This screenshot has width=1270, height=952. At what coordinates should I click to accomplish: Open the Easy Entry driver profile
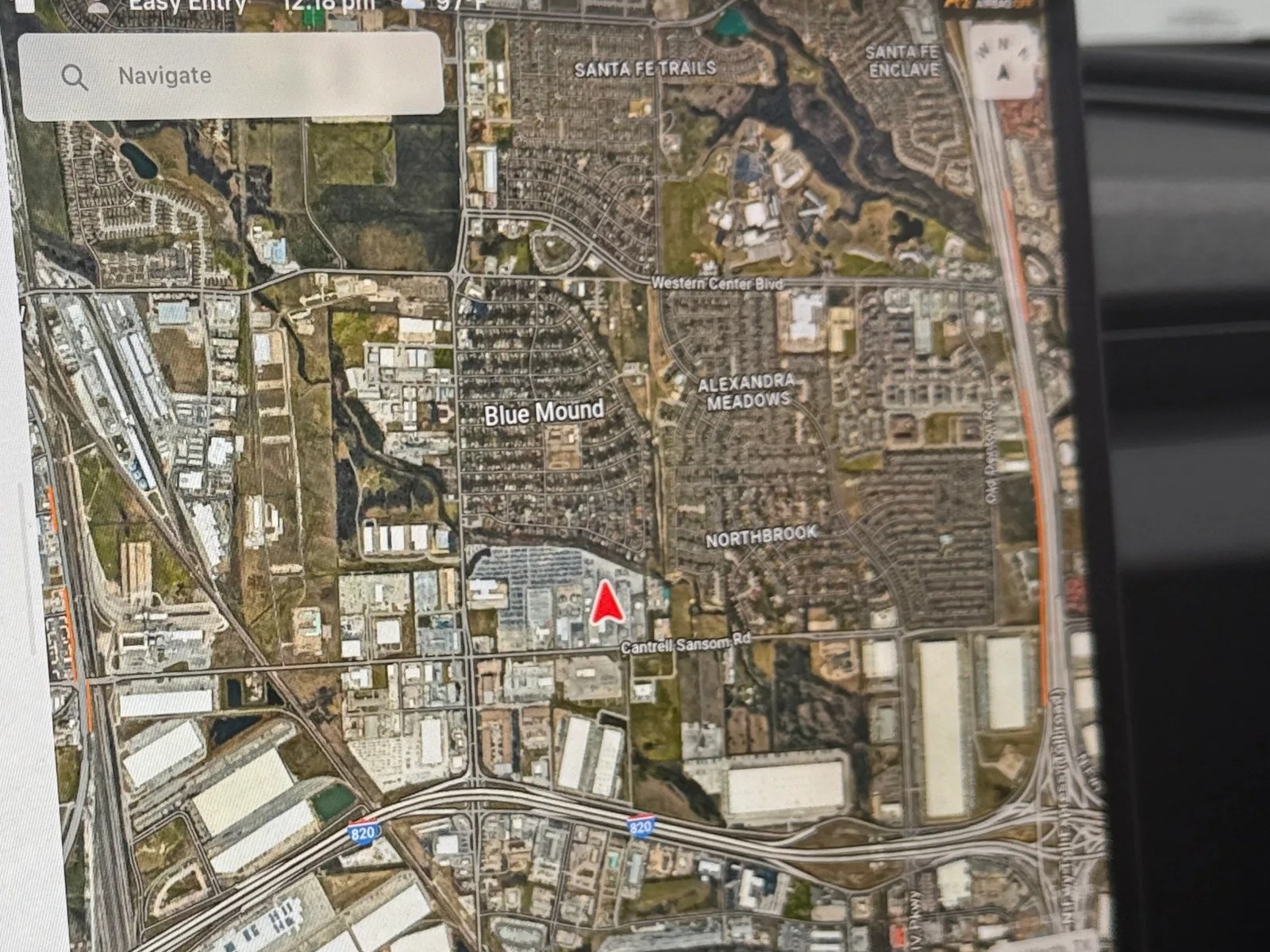tap(186, 6)
